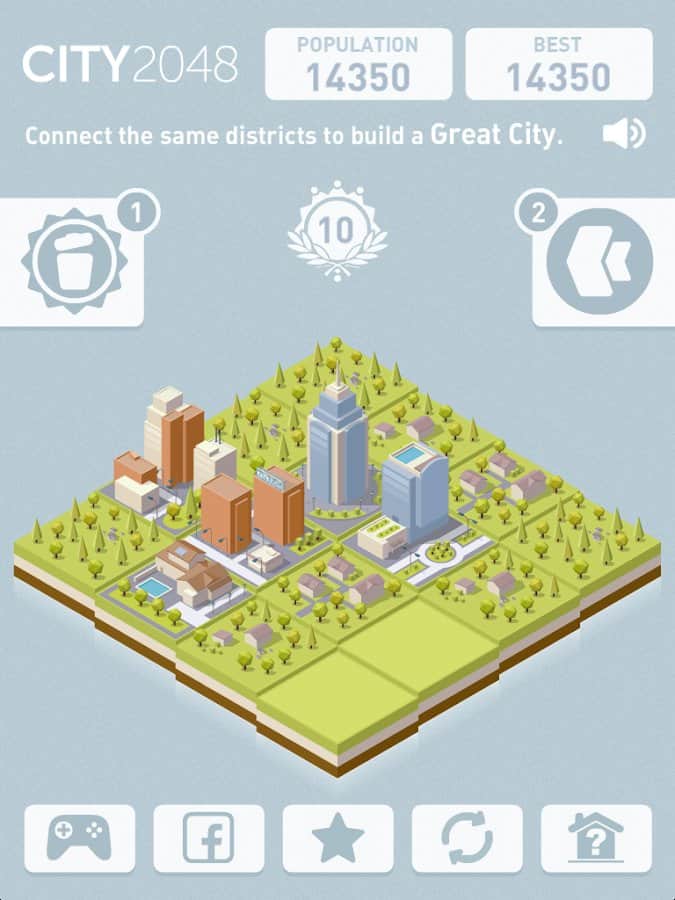
Task: Restart the game with the refresh arrows
Action: pos(467,838)
